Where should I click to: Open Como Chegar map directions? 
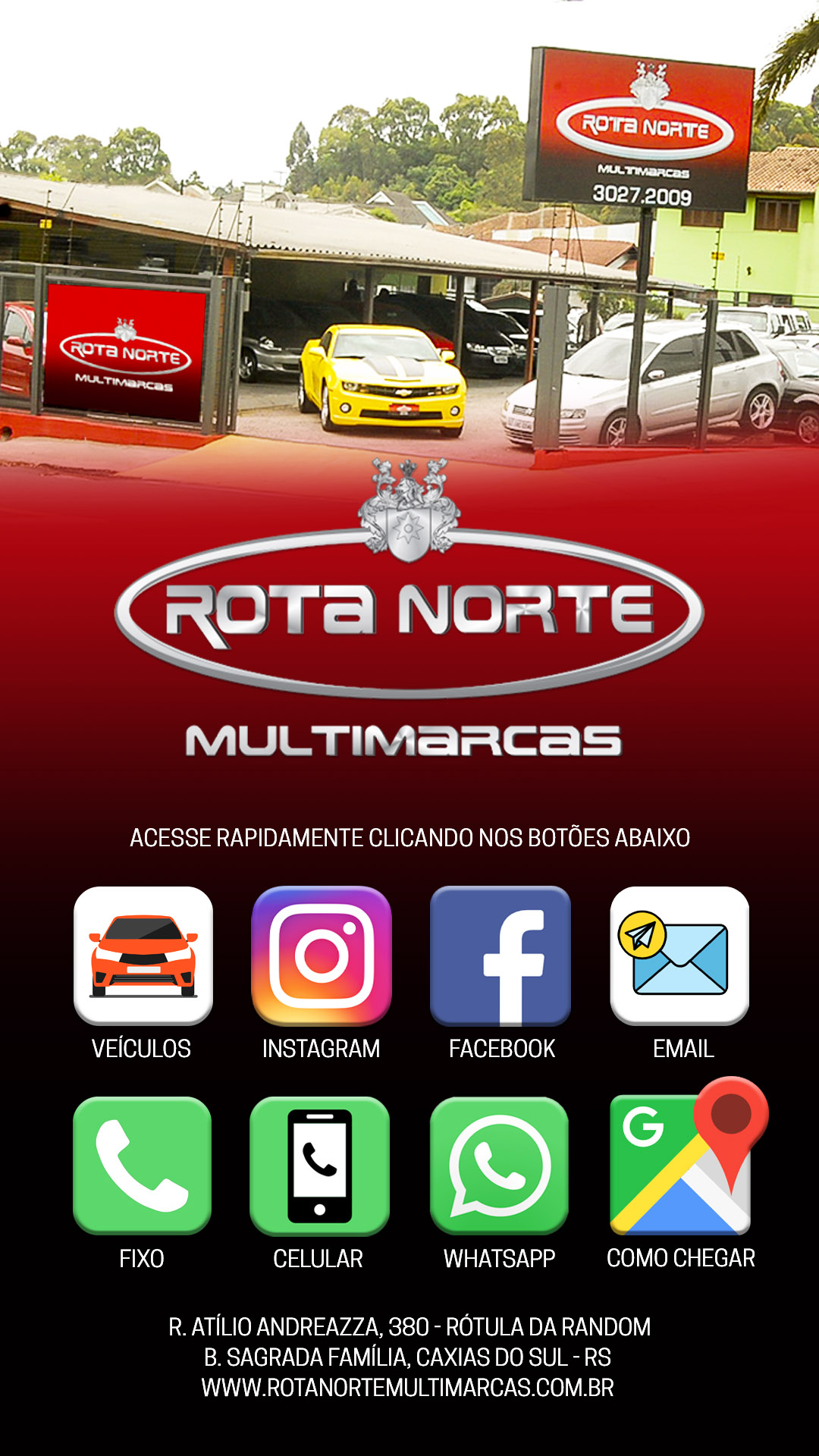[681, 1166]
